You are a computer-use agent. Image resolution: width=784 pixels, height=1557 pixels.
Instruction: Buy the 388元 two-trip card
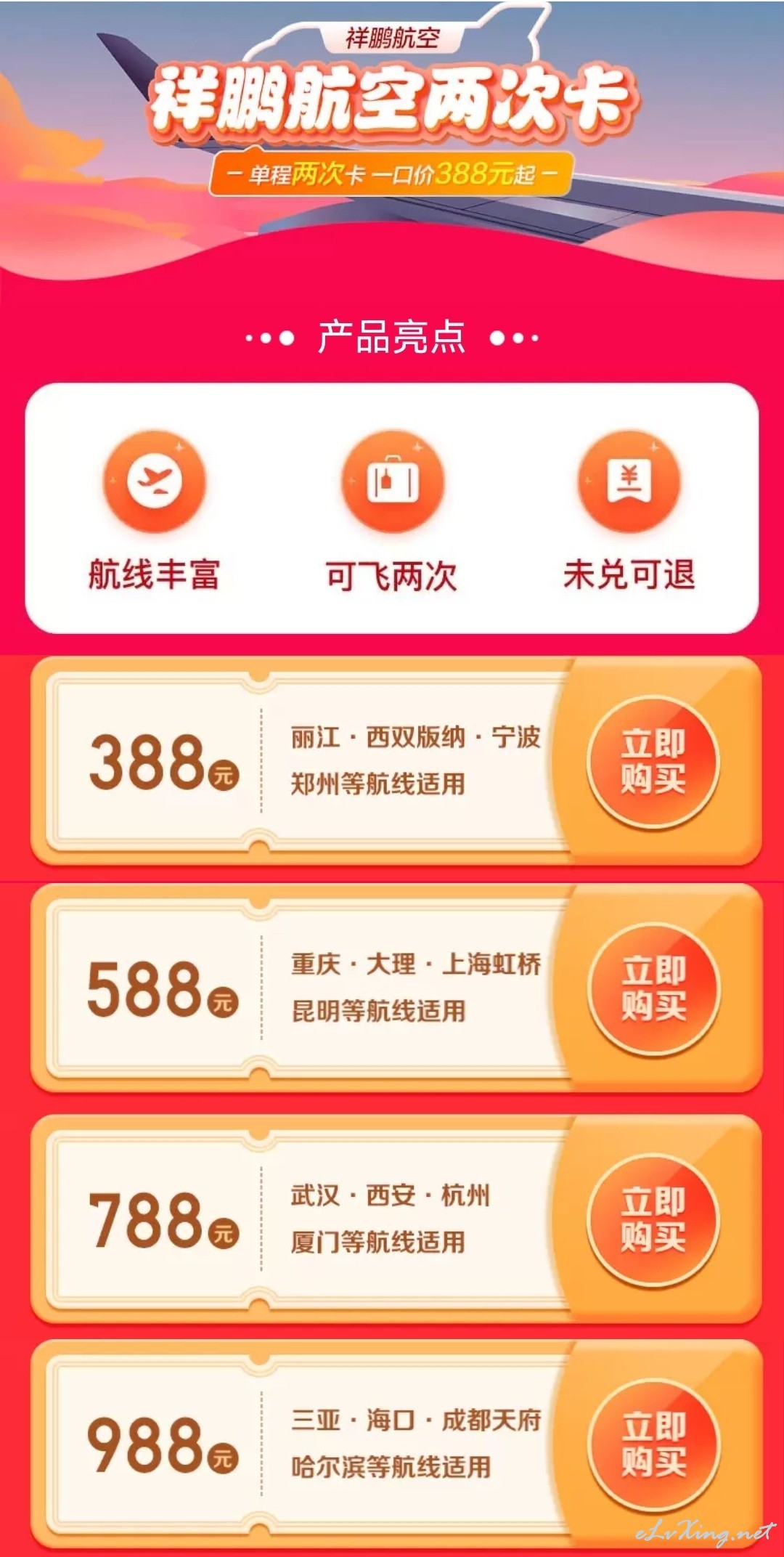tap(653, 762)
